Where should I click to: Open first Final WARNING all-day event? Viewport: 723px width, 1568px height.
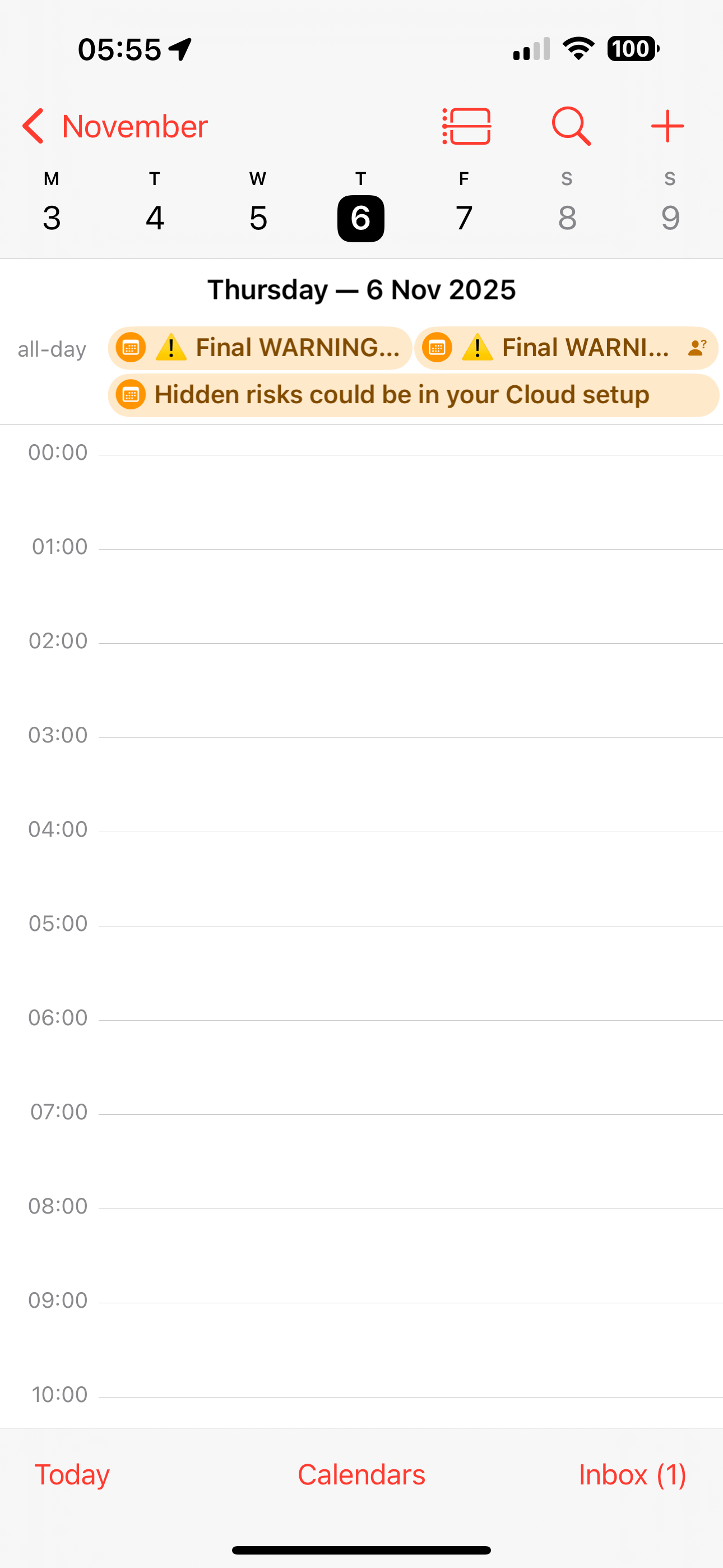point(260,348)
